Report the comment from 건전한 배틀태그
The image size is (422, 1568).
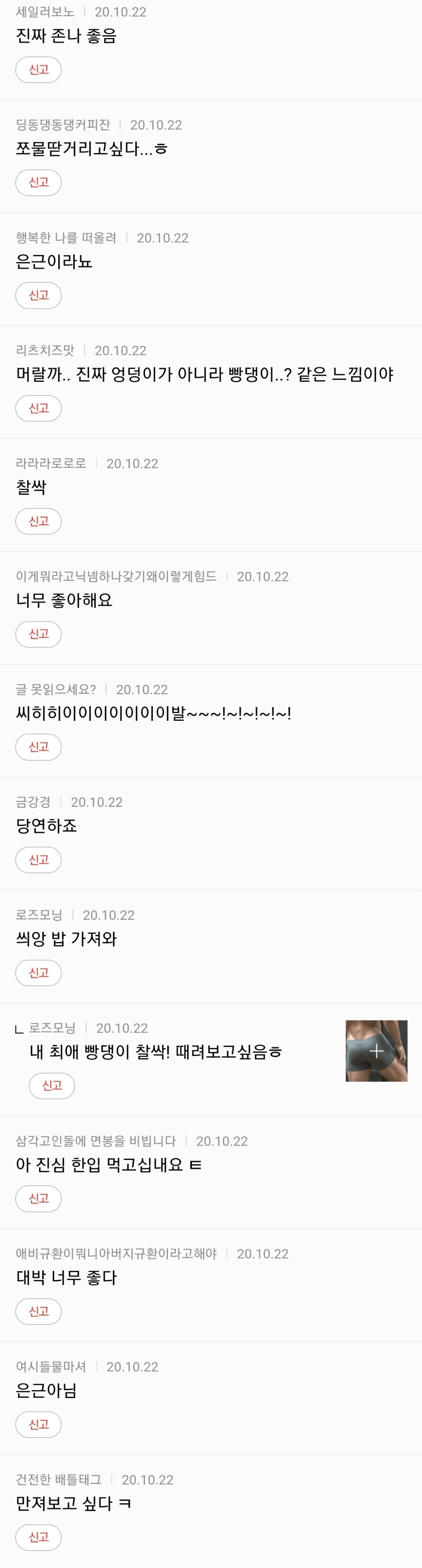(x=38, y=1537)
